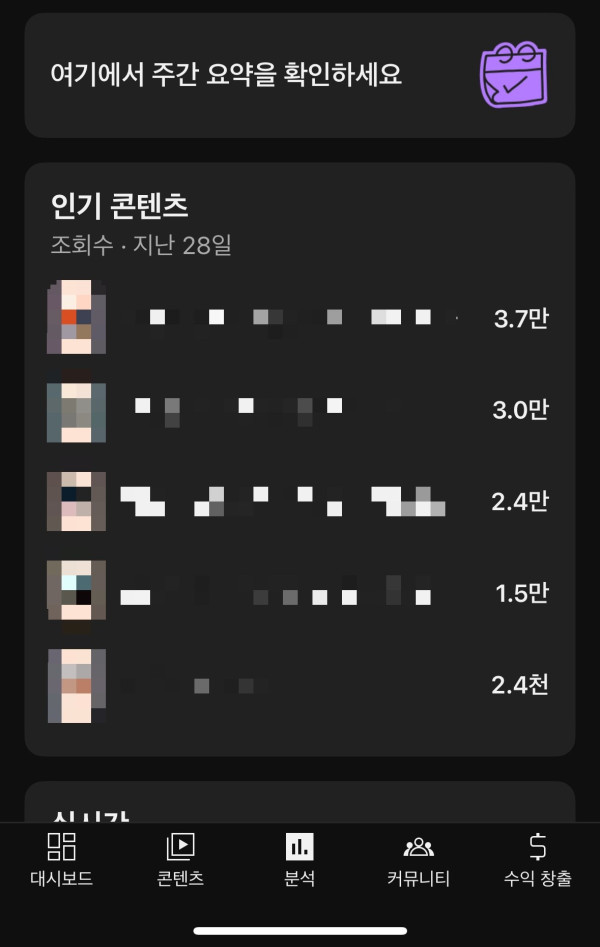Open the video with 3.0만 views
The width and height of the screenshot is (600, 947).
[x=299, y=410]
